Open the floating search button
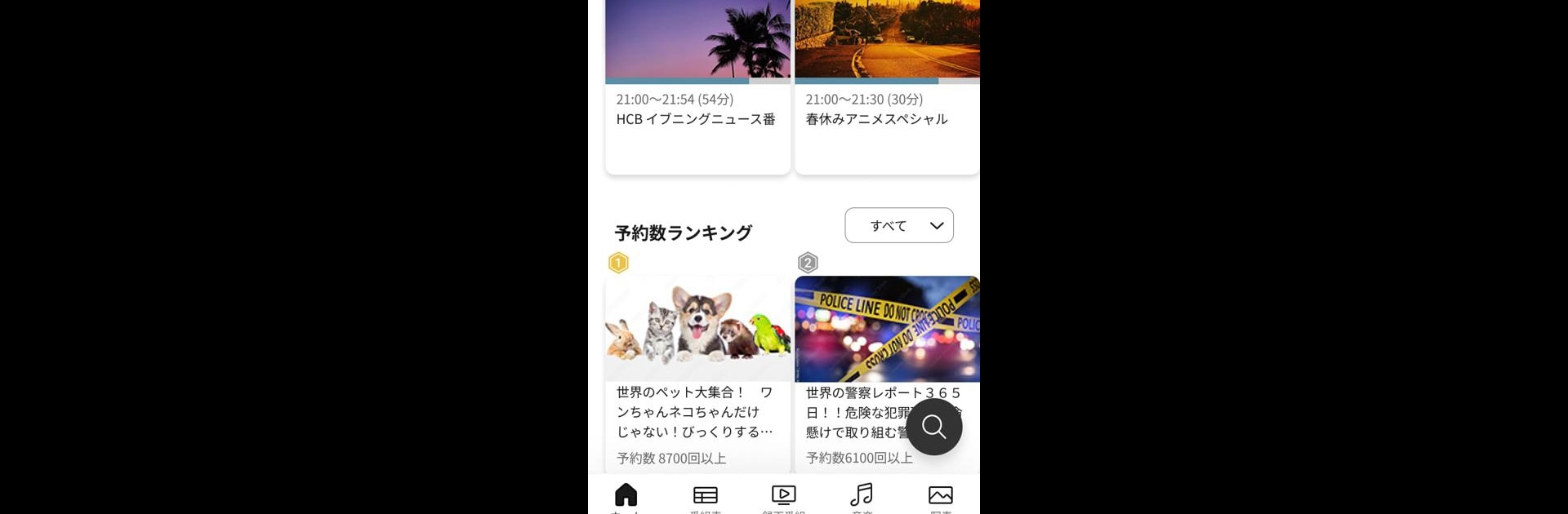The height and width of the screenshot is (514, 1568). (x=933, y=427)
